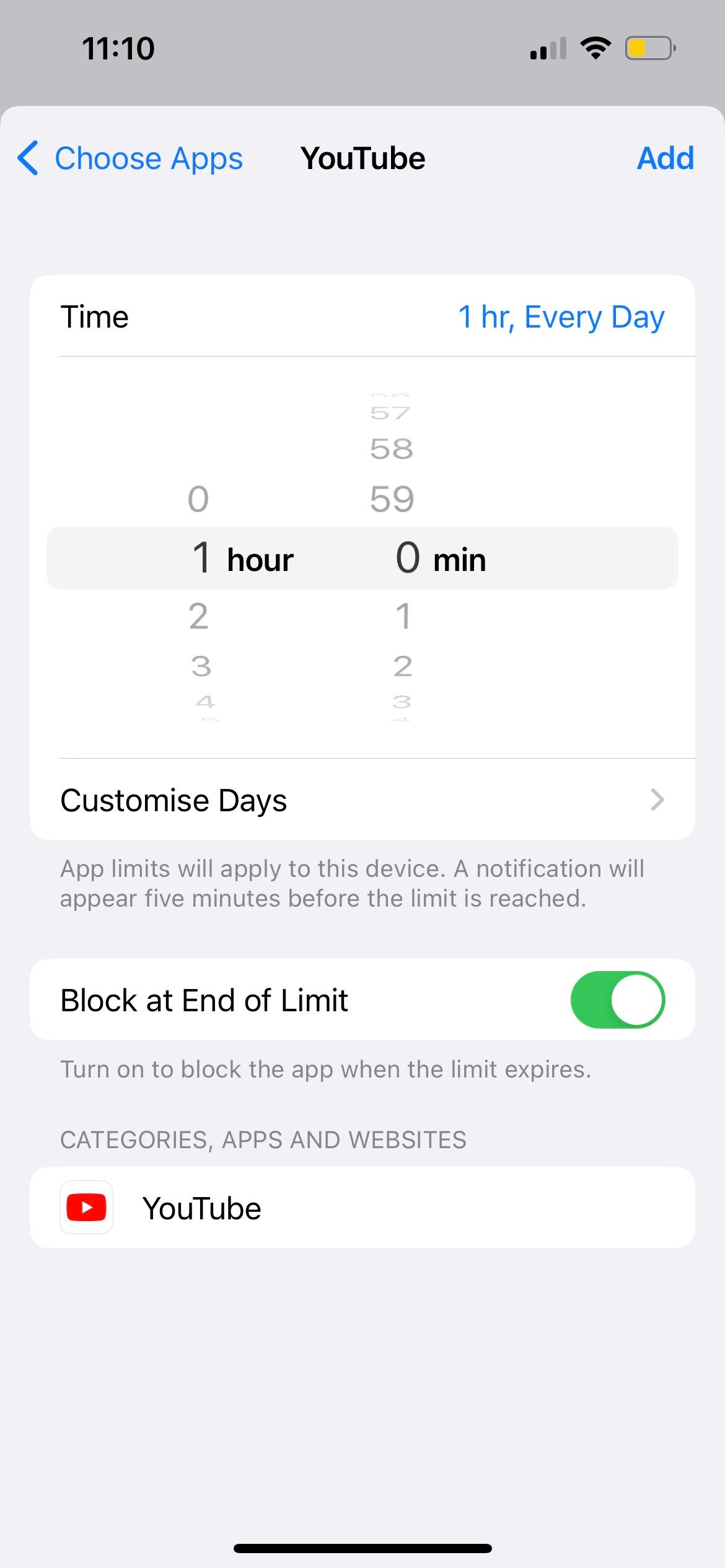The width and height of the screenshot is (725, 1568).
Task: Disable Block at End of Limit
Action: tap(617, 1000)
